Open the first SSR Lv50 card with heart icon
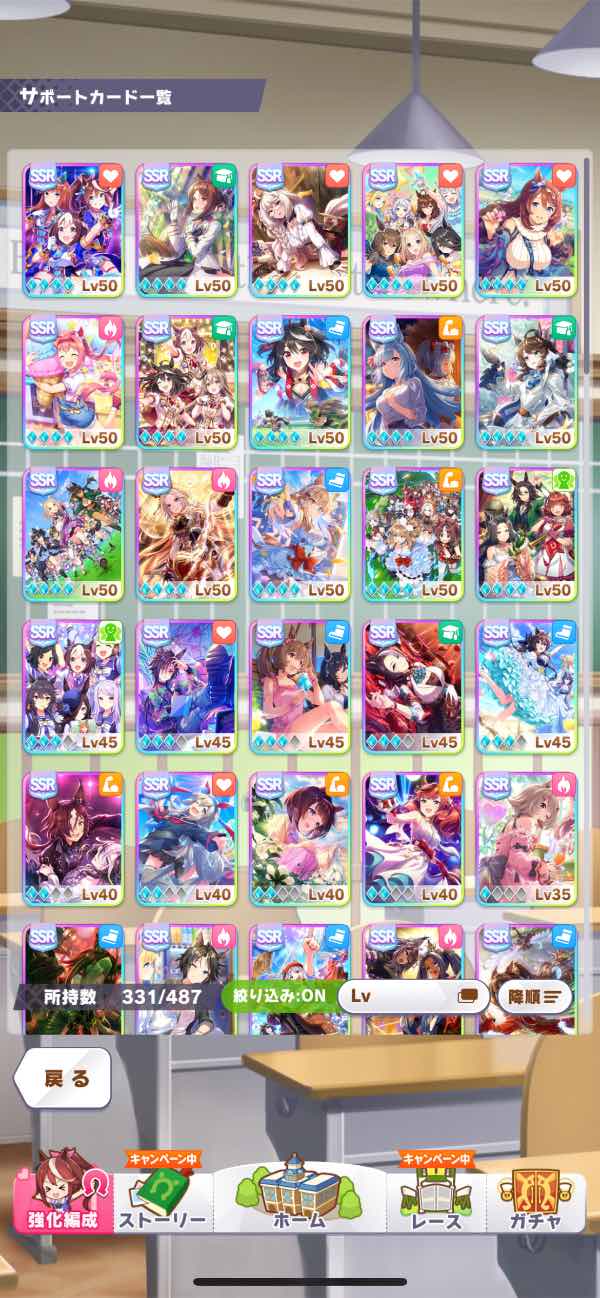Viewport: 600px width, 1298px height. 72,230
